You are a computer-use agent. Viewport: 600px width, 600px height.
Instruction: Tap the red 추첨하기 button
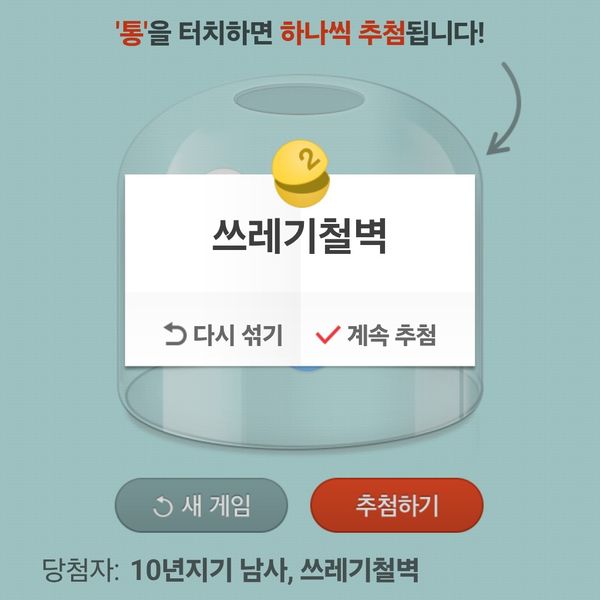coord(397,505)
